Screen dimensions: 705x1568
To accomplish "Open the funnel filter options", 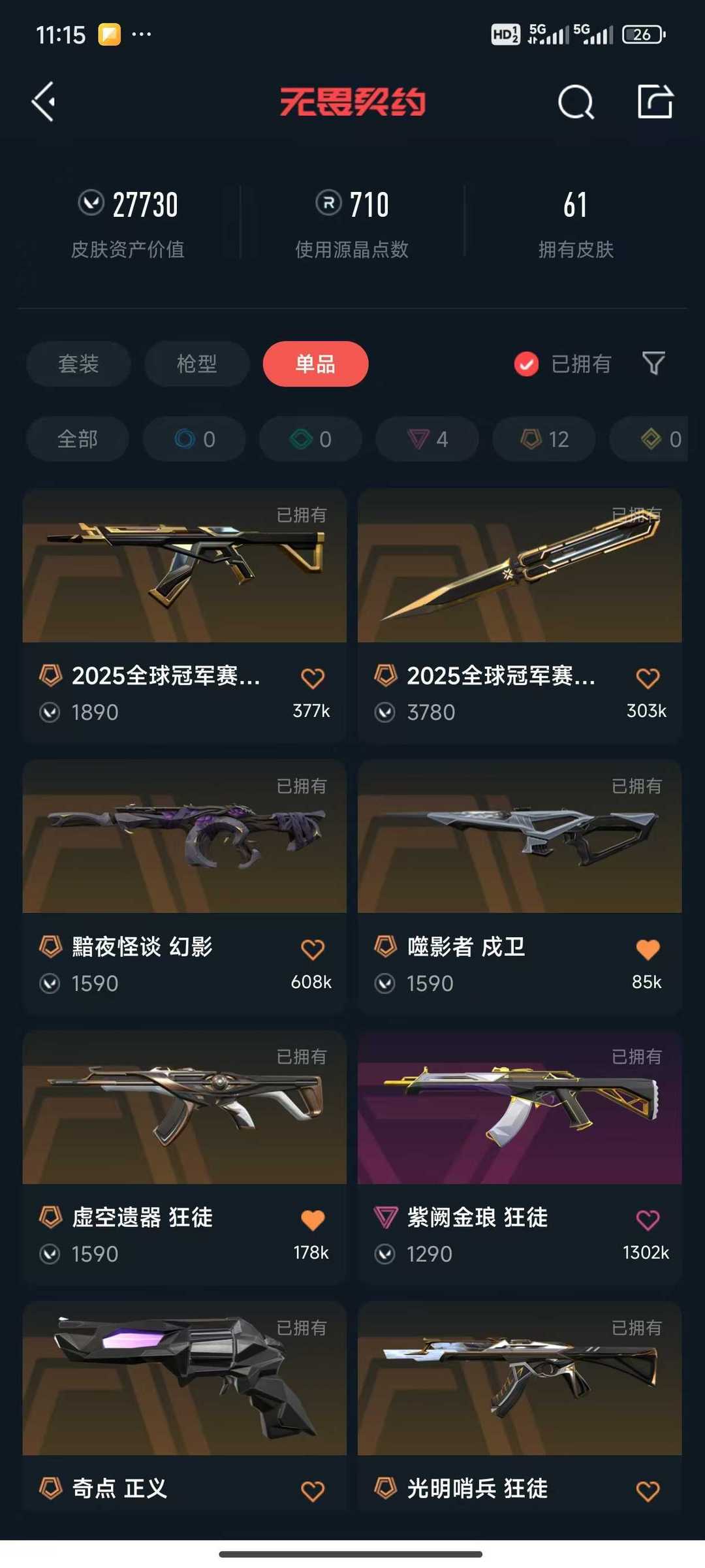I will click(x=653, y=363).
